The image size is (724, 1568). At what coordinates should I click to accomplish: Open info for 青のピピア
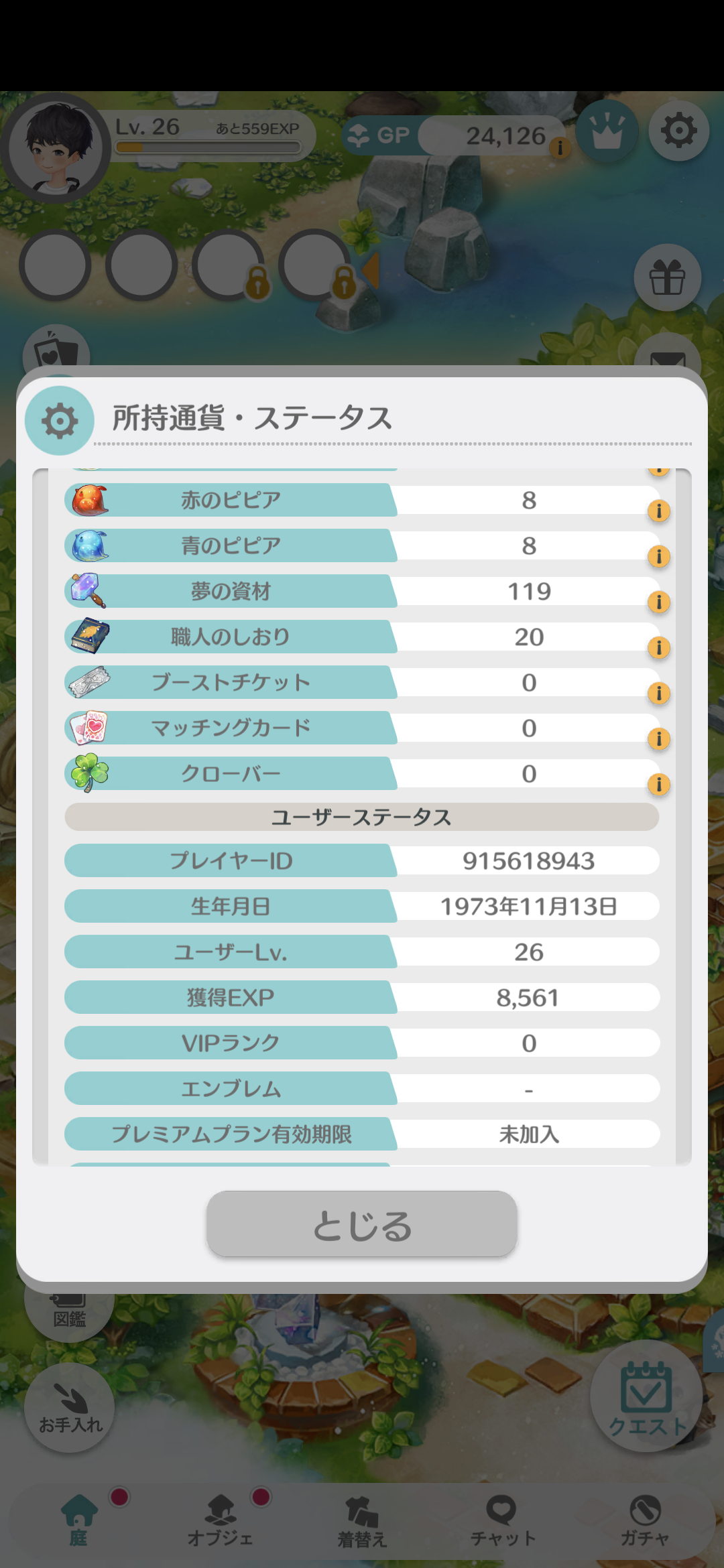659,557
